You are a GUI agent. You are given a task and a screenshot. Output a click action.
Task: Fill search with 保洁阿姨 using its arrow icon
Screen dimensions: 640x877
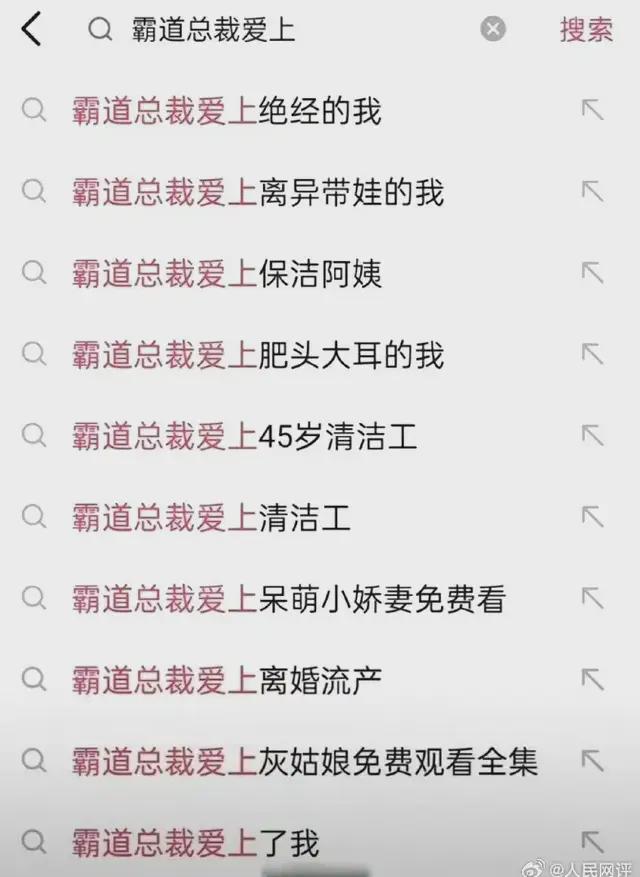pos(593,273)
